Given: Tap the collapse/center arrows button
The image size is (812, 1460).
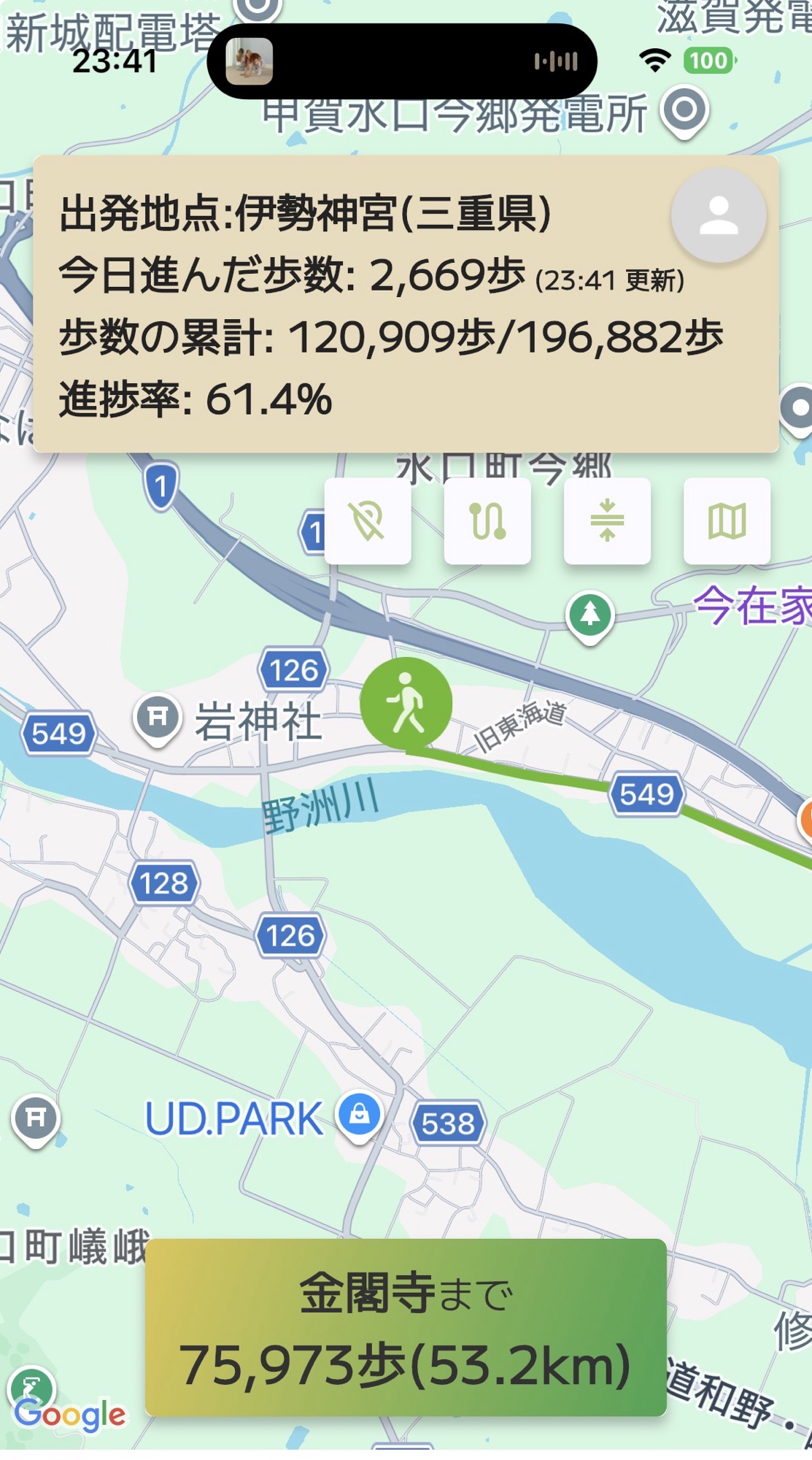Looking at the screenshot, I should point(607,521).
